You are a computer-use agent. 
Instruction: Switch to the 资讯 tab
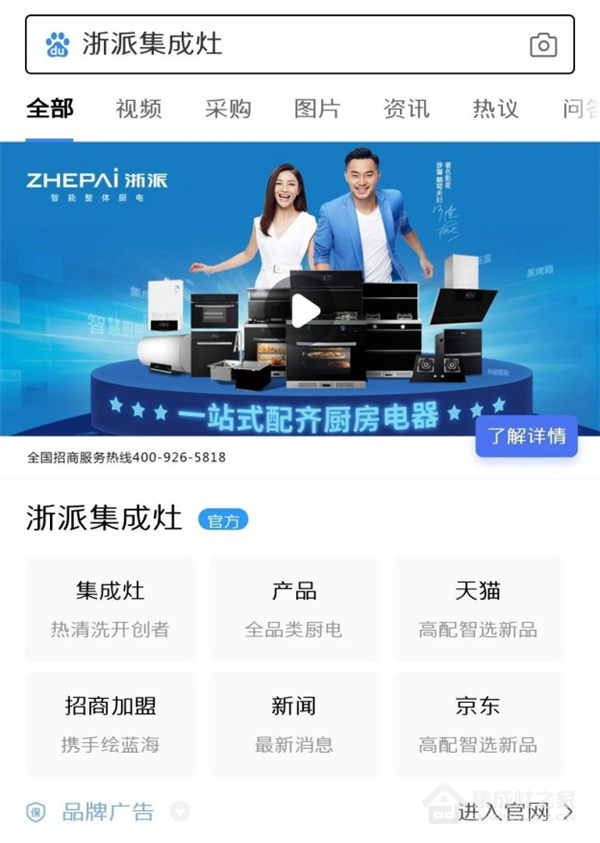click(406, 109)
